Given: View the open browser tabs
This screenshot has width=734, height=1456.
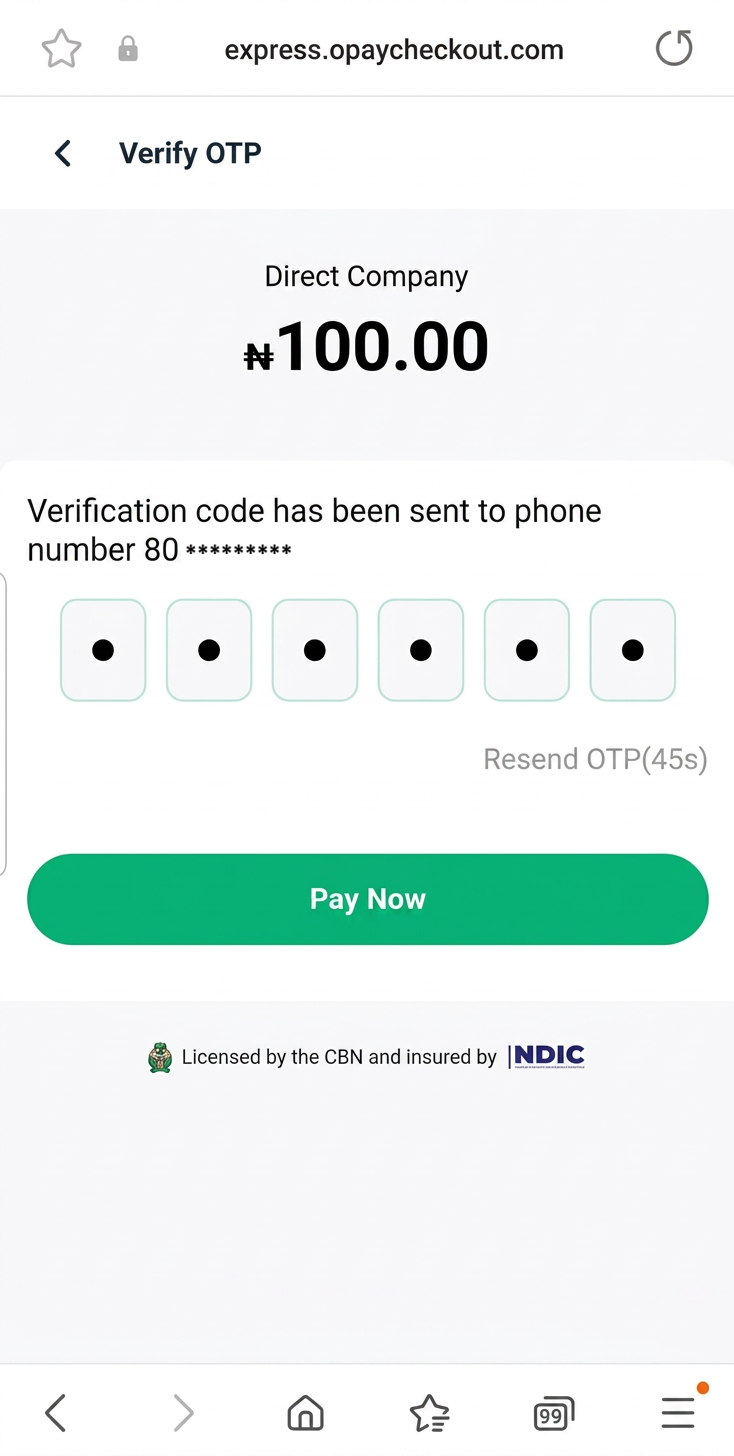Looking at the screenshot, I should (x=554, y=1413).
